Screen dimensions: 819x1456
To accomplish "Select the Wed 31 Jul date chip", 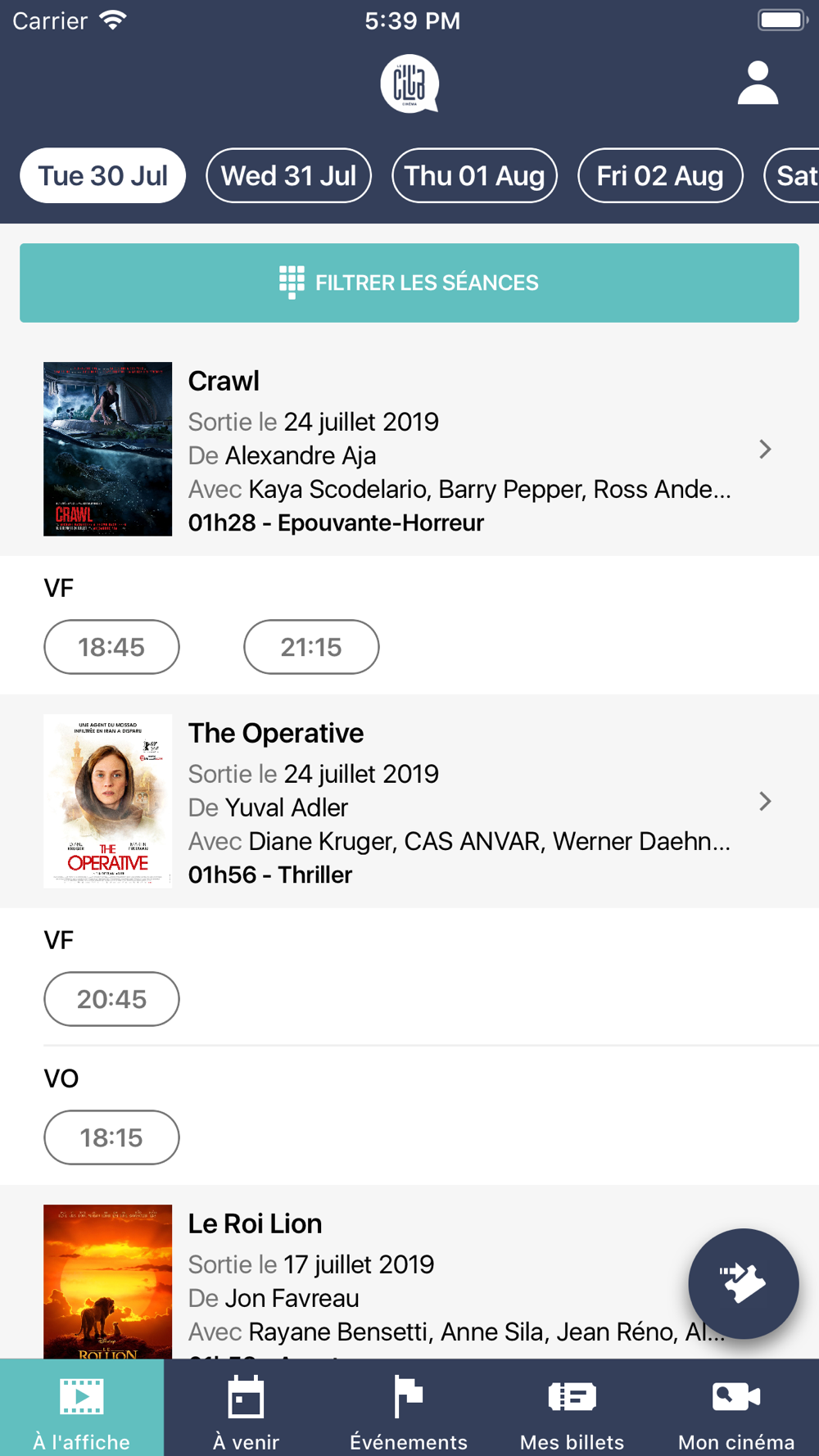I will (x=288, y=175).
